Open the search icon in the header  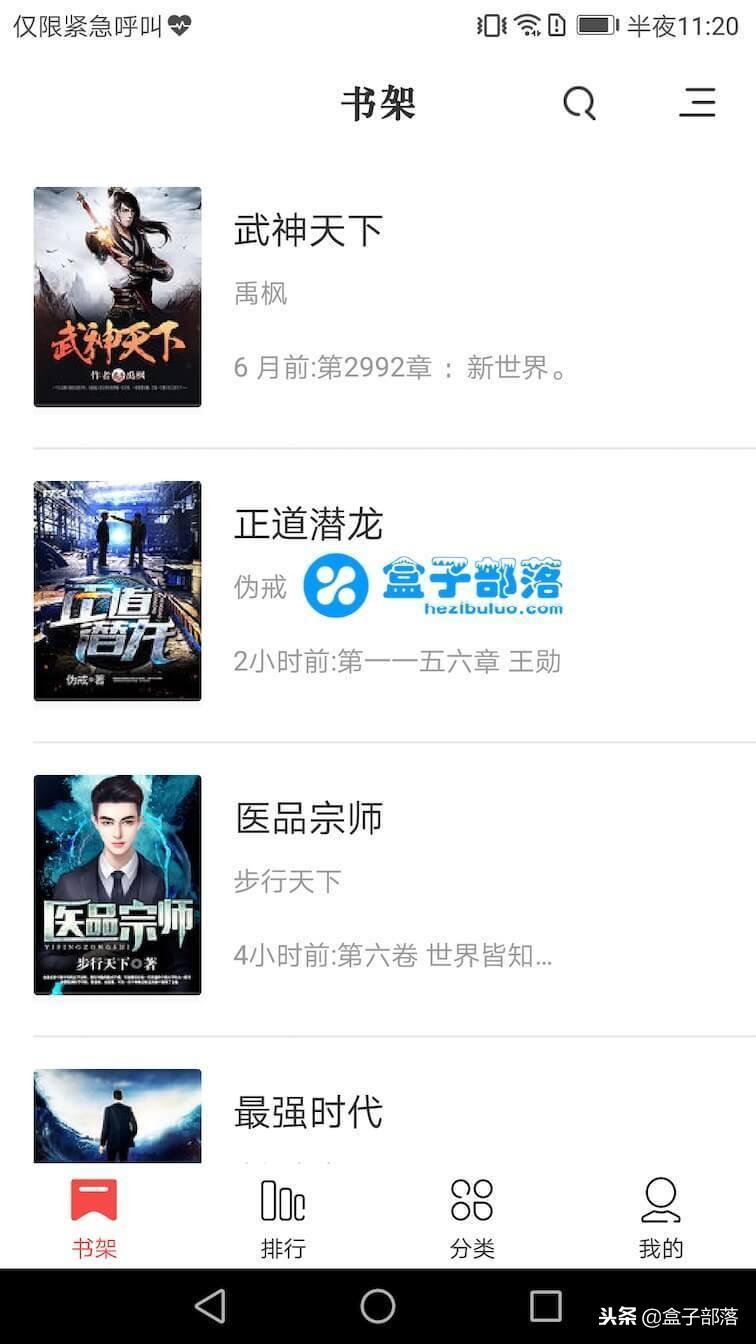click(579, 103)
